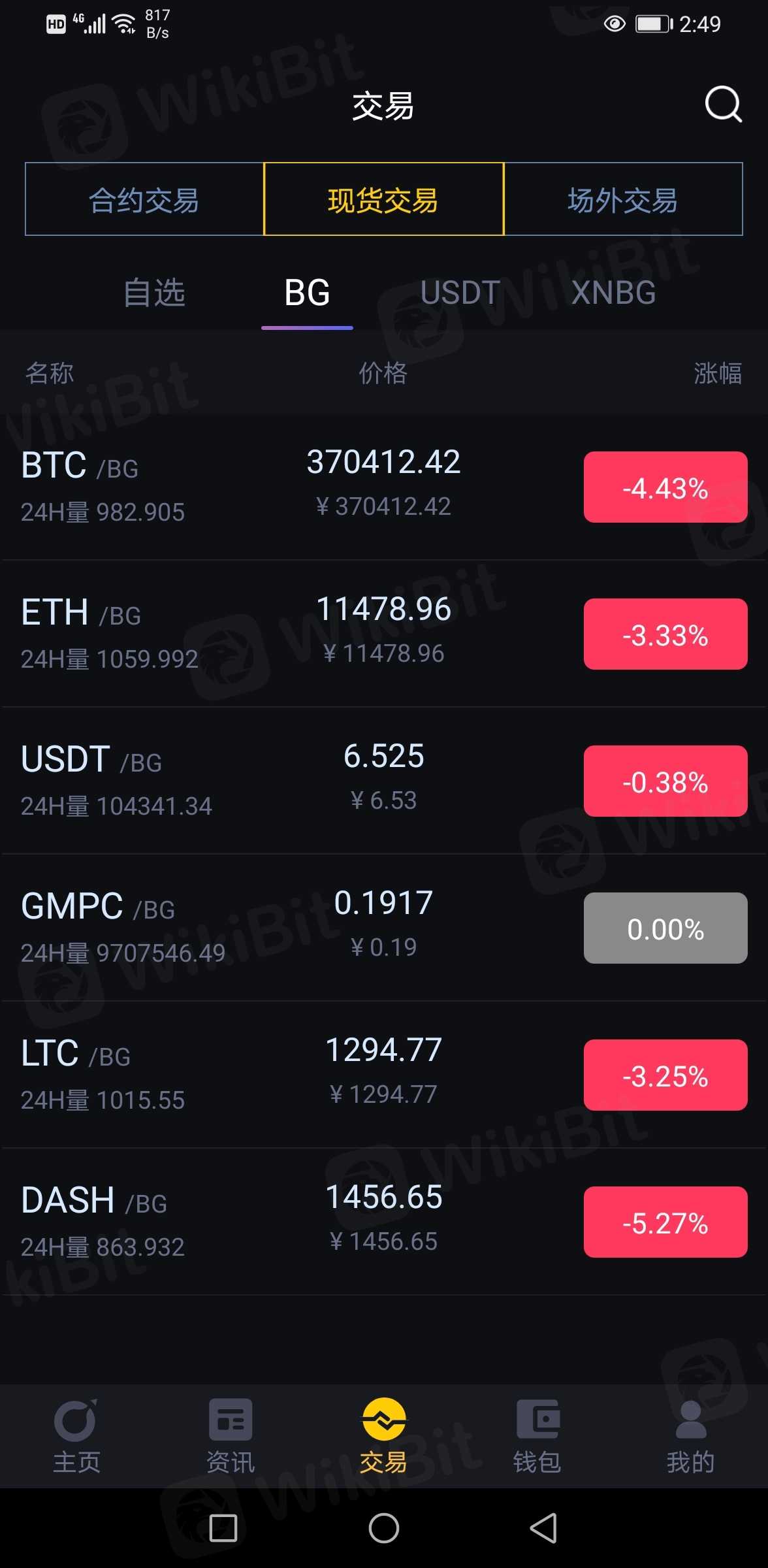This screenshot has width=768, height=1568.
Task: Select the 现货交易 segment
Action: click(383, 199)
